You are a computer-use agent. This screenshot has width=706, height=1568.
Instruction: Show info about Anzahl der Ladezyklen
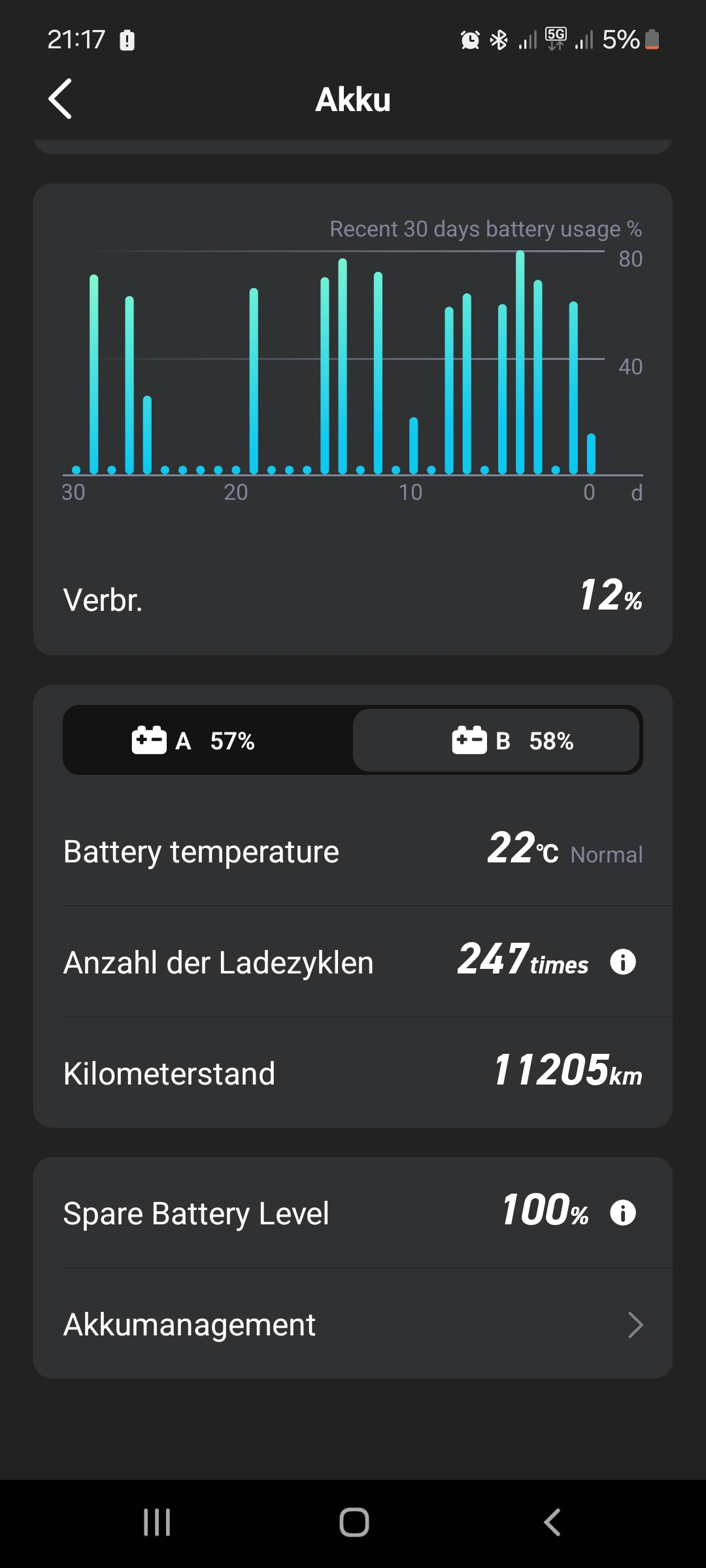pyautogui.click(x=622, y=962)
